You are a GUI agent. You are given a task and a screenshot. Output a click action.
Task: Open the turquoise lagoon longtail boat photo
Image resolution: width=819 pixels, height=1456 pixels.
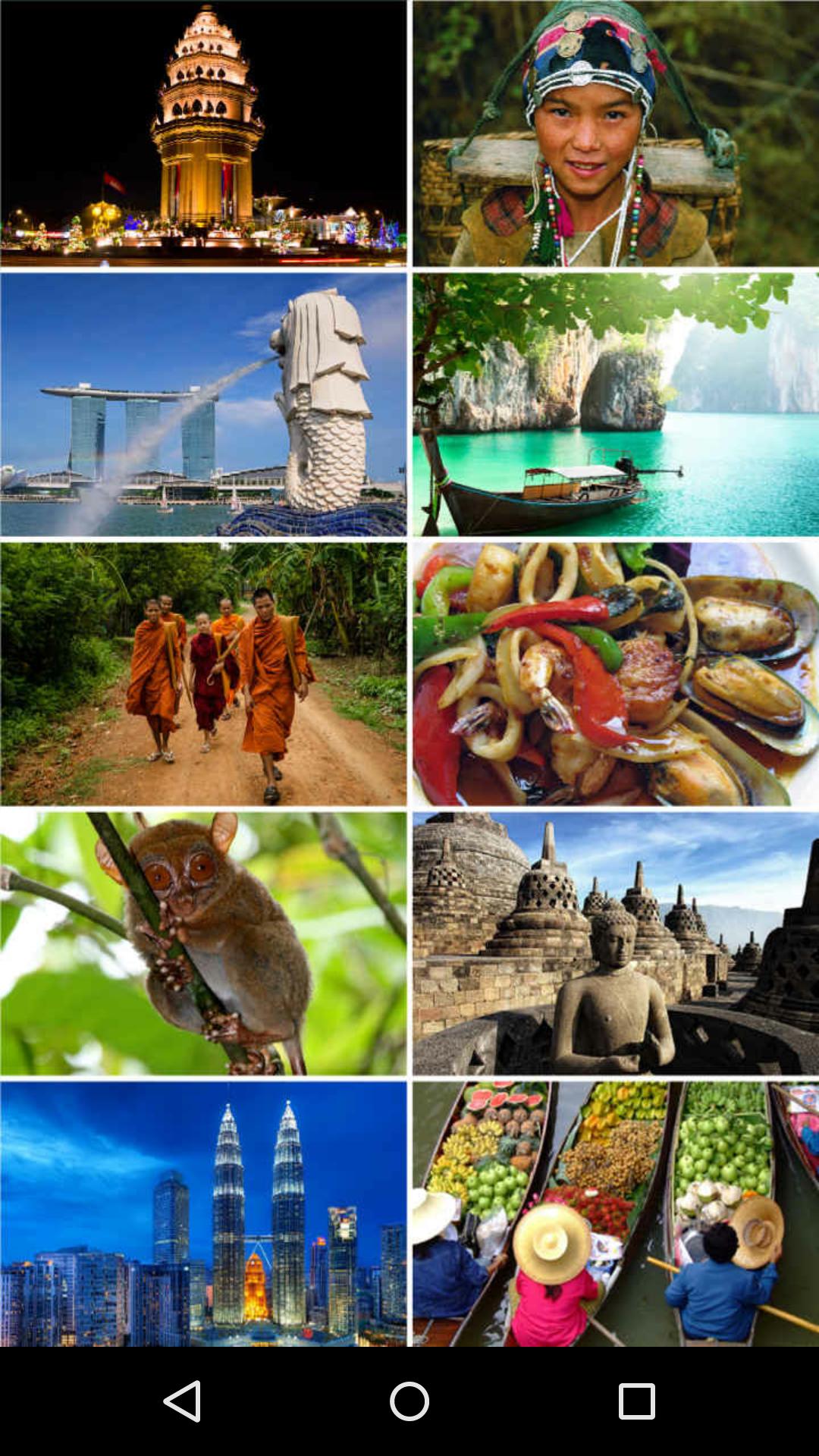[615, 404]
